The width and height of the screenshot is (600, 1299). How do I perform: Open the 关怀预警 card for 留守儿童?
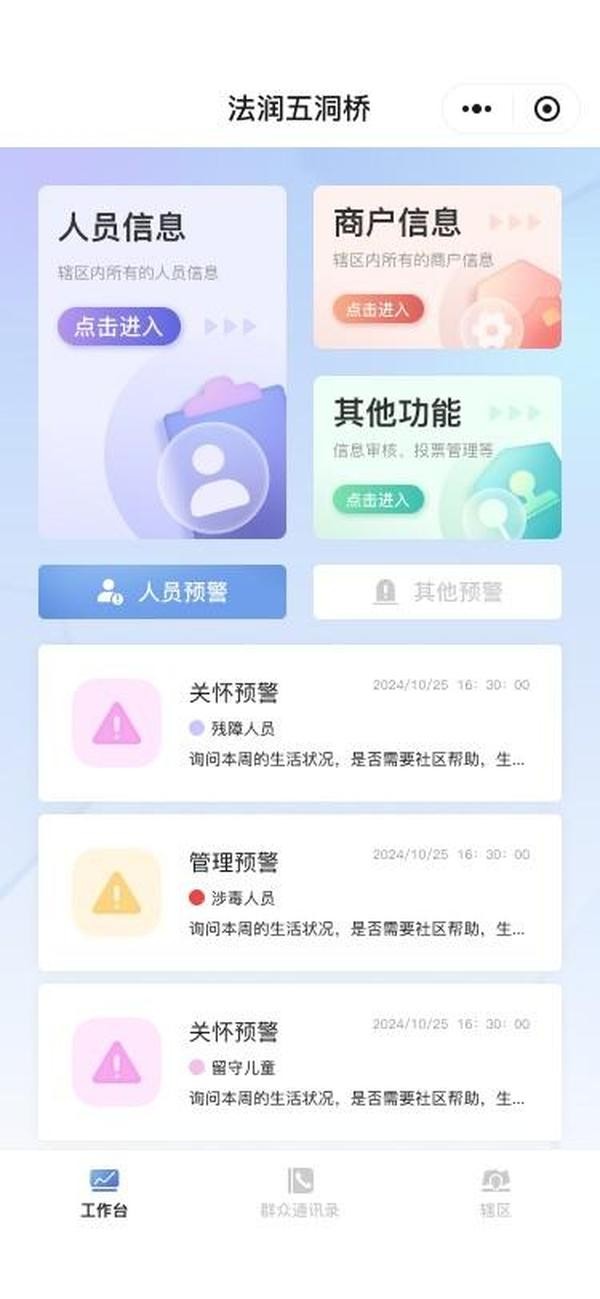pyautogui.click(x=299, y=1062)
